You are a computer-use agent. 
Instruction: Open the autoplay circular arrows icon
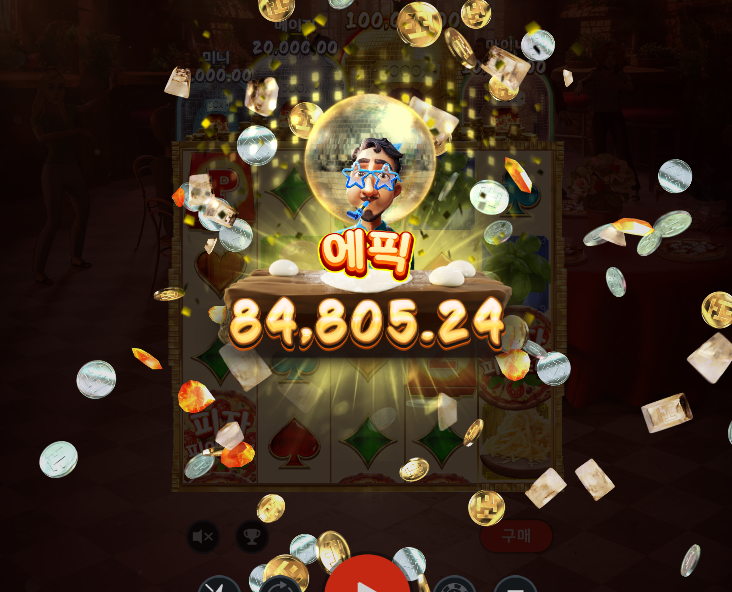coord(281,586)
